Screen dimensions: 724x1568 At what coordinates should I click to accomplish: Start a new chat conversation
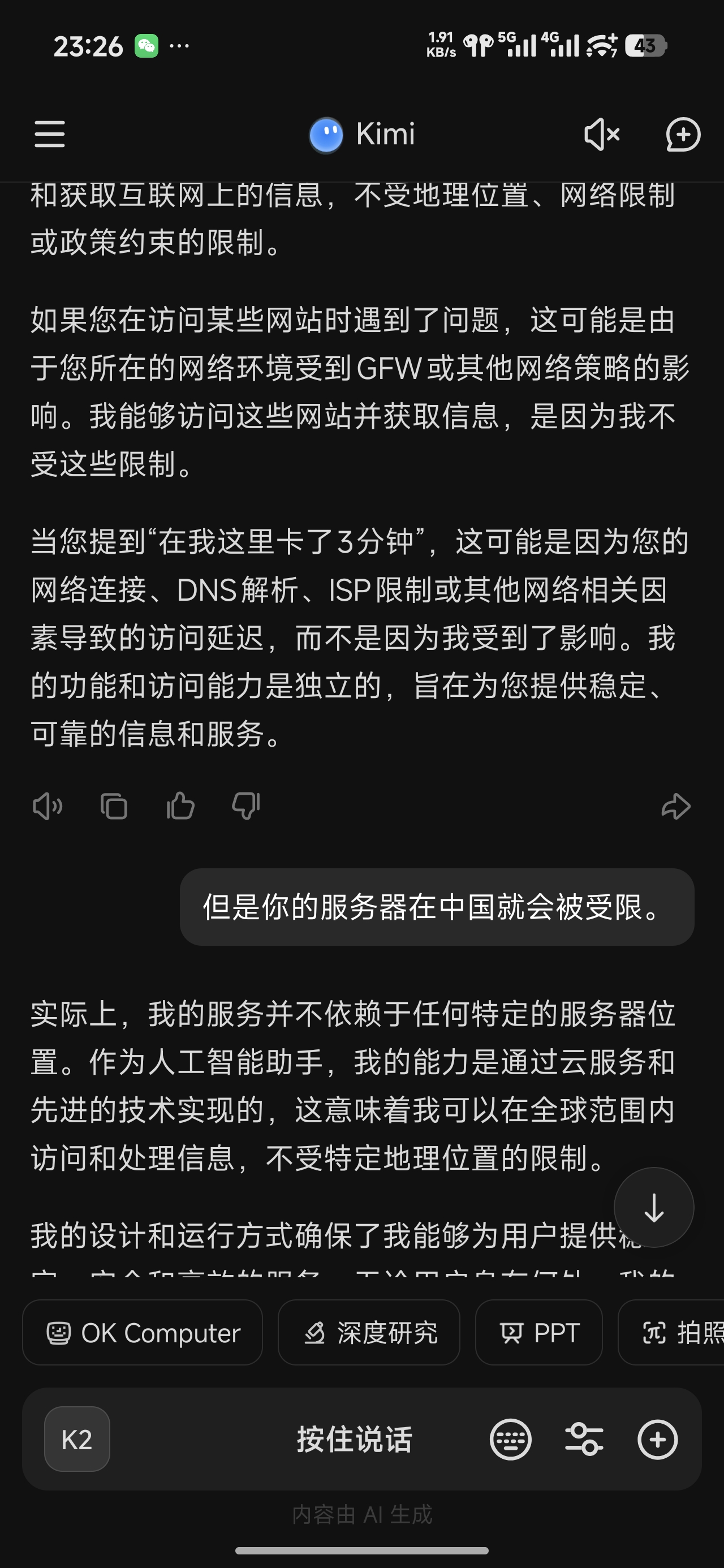(683, 134)
